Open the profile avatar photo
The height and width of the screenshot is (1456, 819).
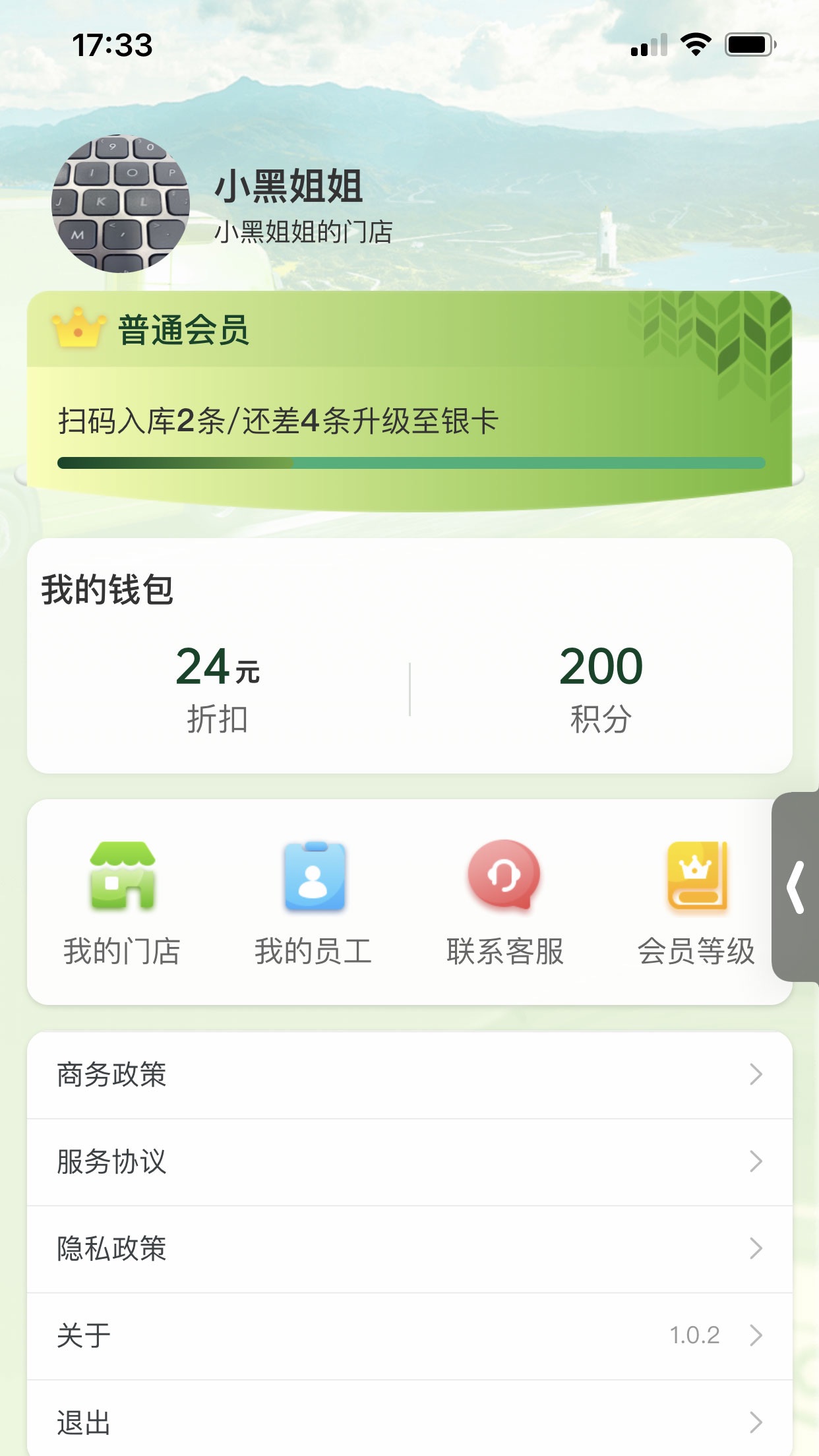pyautogui.click(x=121, y=204)
